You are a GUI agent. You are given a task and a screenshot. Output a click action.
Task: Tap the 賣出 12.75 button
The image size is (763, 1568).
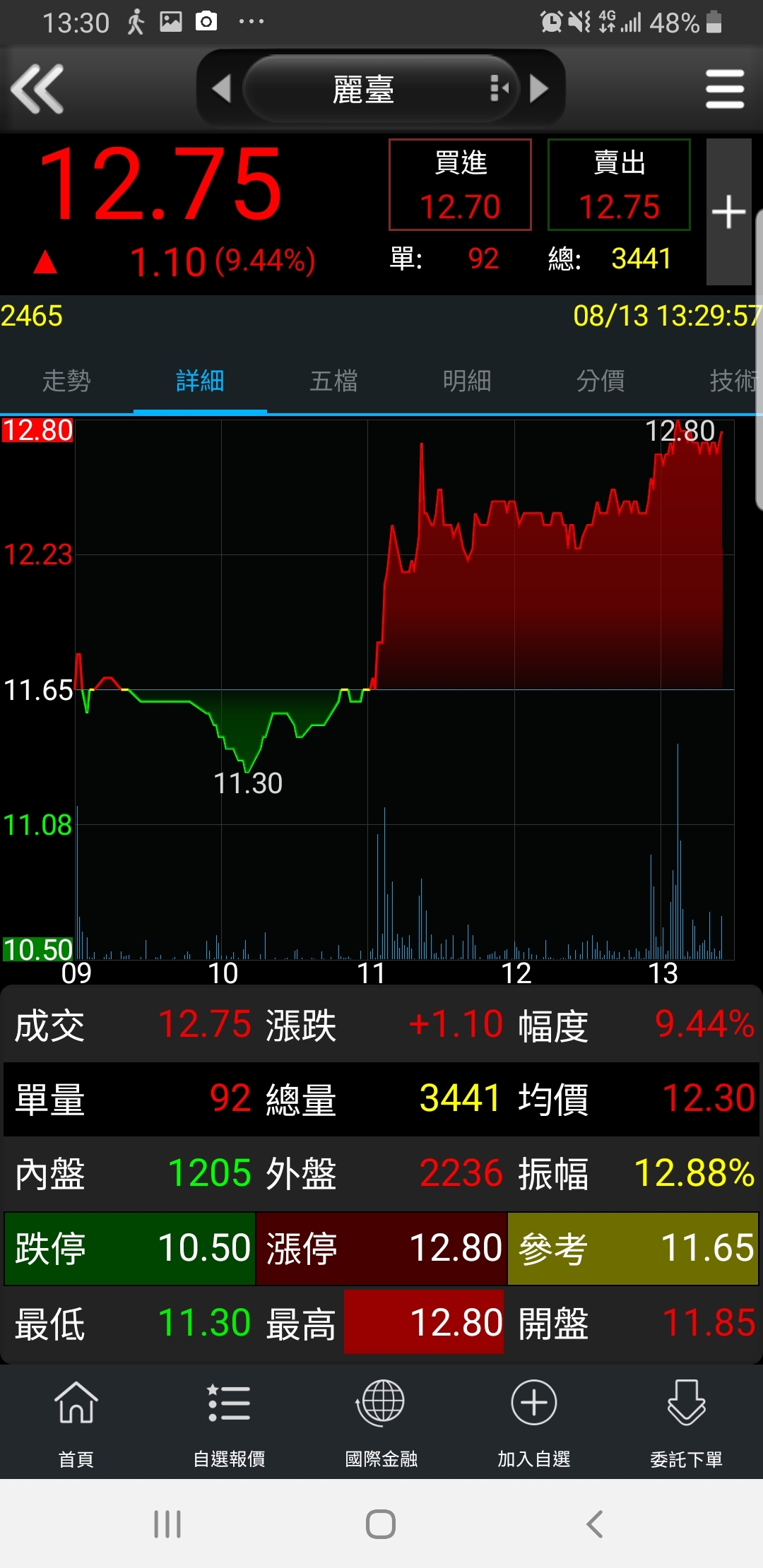coord(619,185)
